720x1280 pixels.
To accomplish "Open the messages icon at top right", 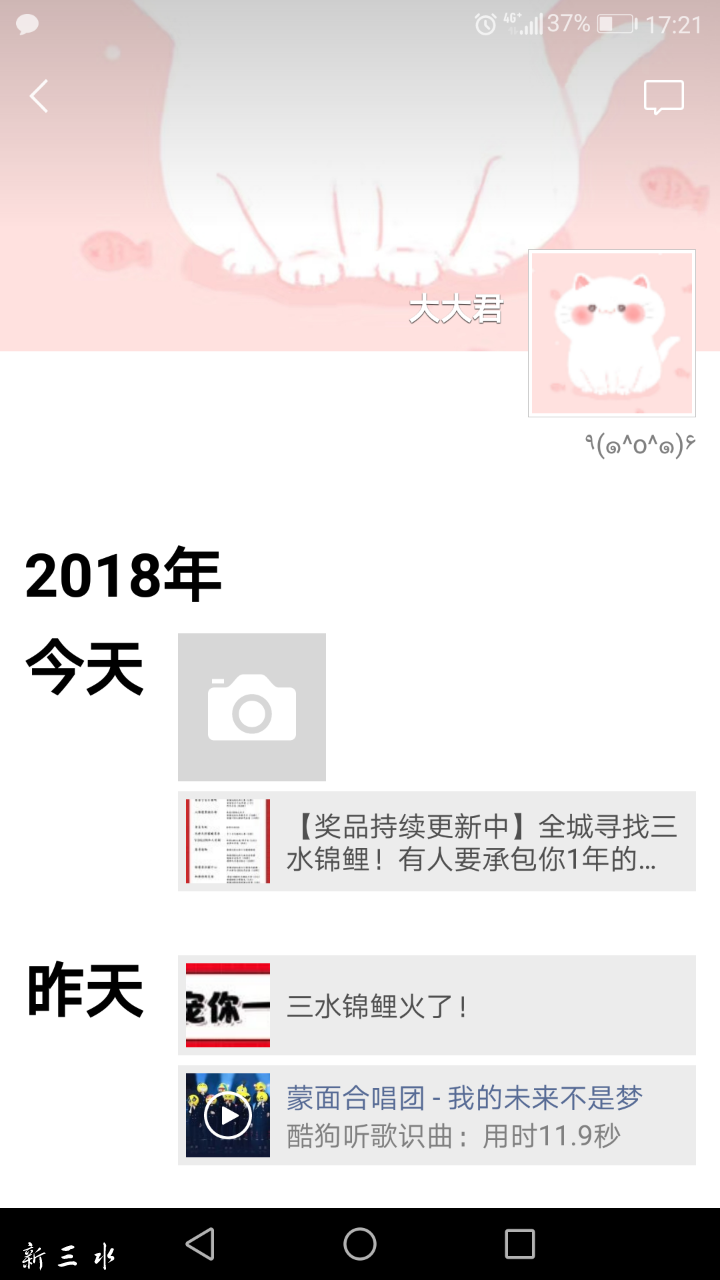I will pos(663,97).
